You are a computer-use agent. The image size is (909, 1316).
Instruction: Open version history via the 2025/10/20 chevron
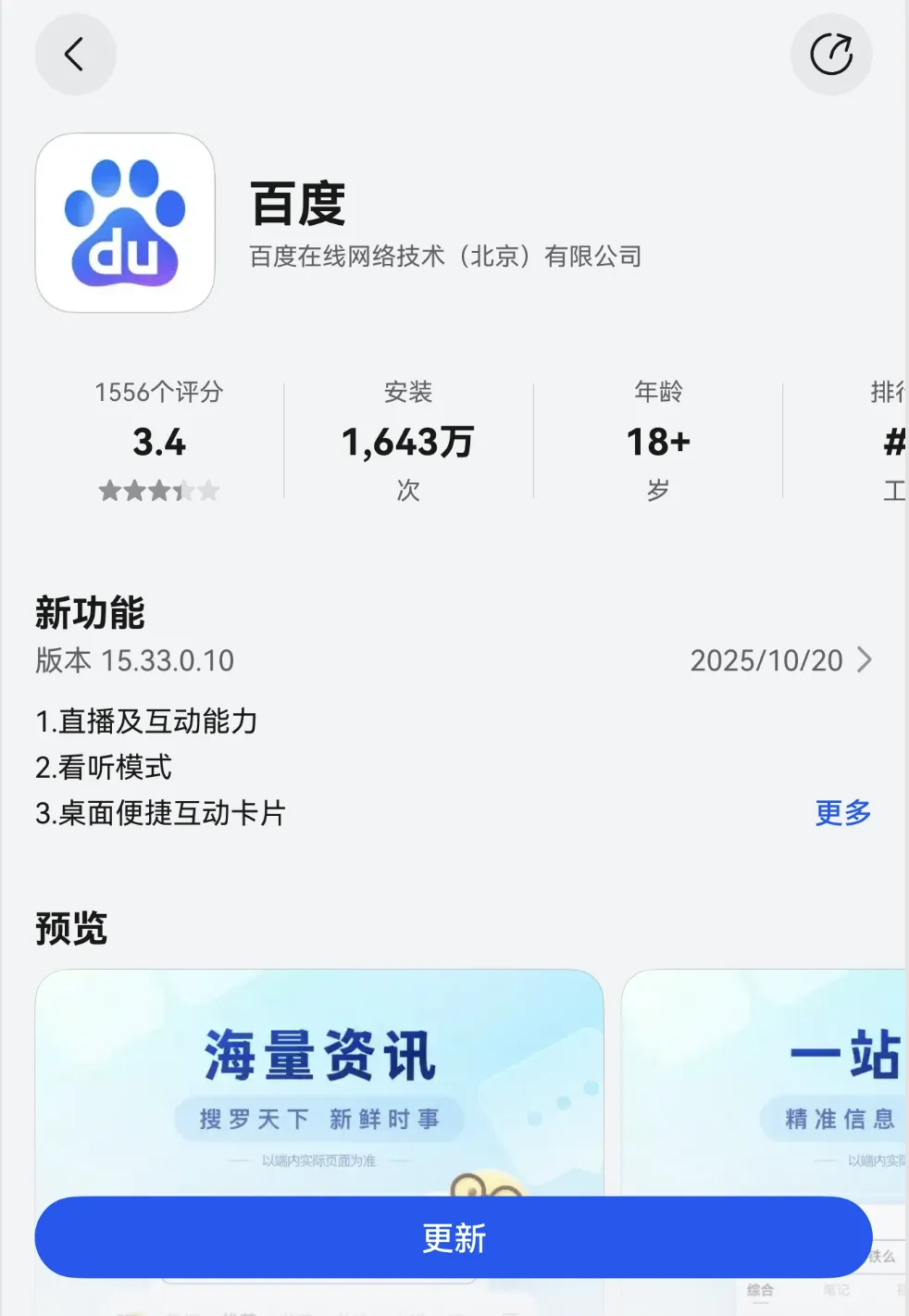(x=864, y=660)
